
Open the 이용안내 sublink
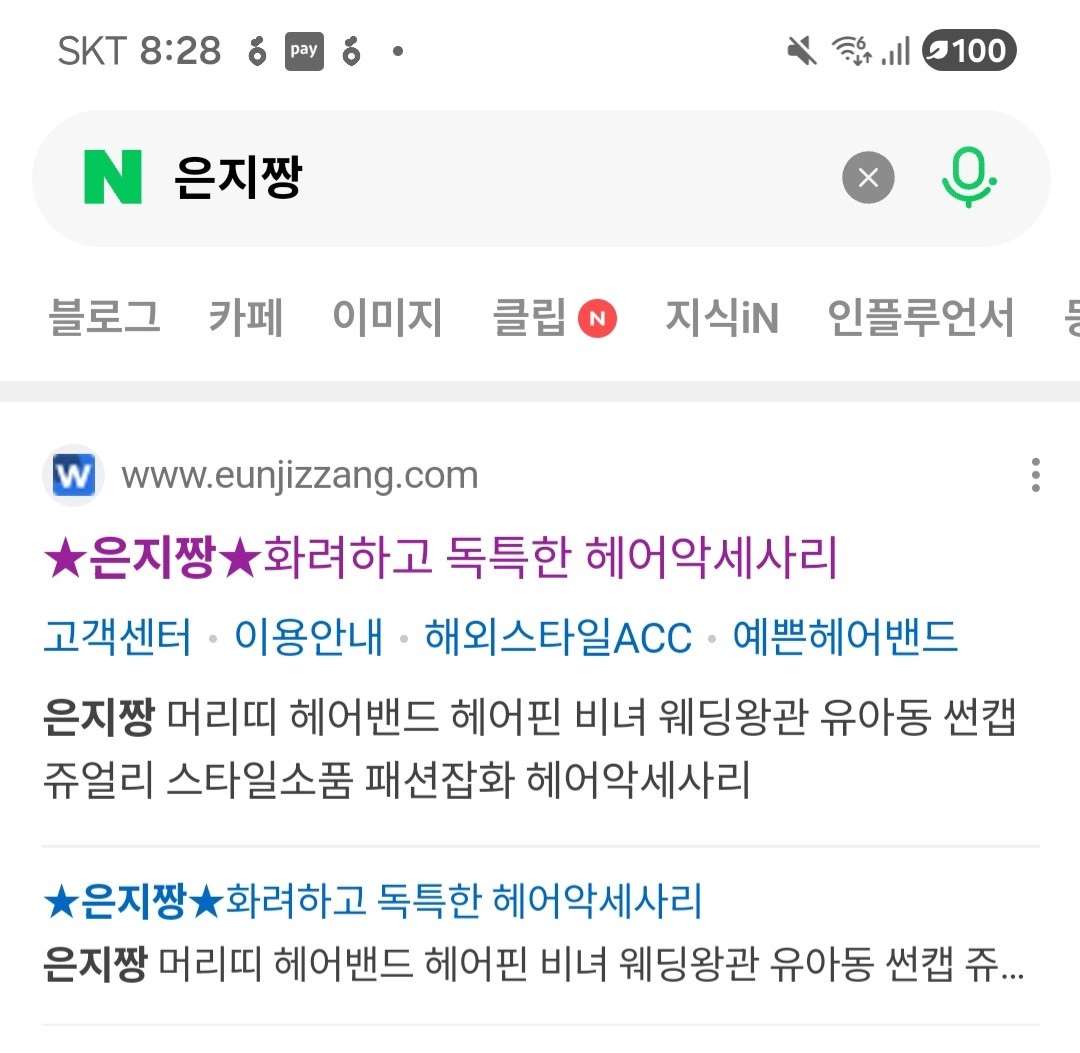click(308, 637)
